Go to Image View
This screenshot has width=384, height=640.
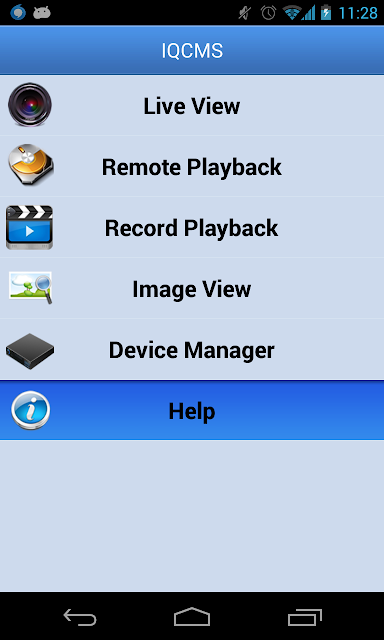[192, 288]
